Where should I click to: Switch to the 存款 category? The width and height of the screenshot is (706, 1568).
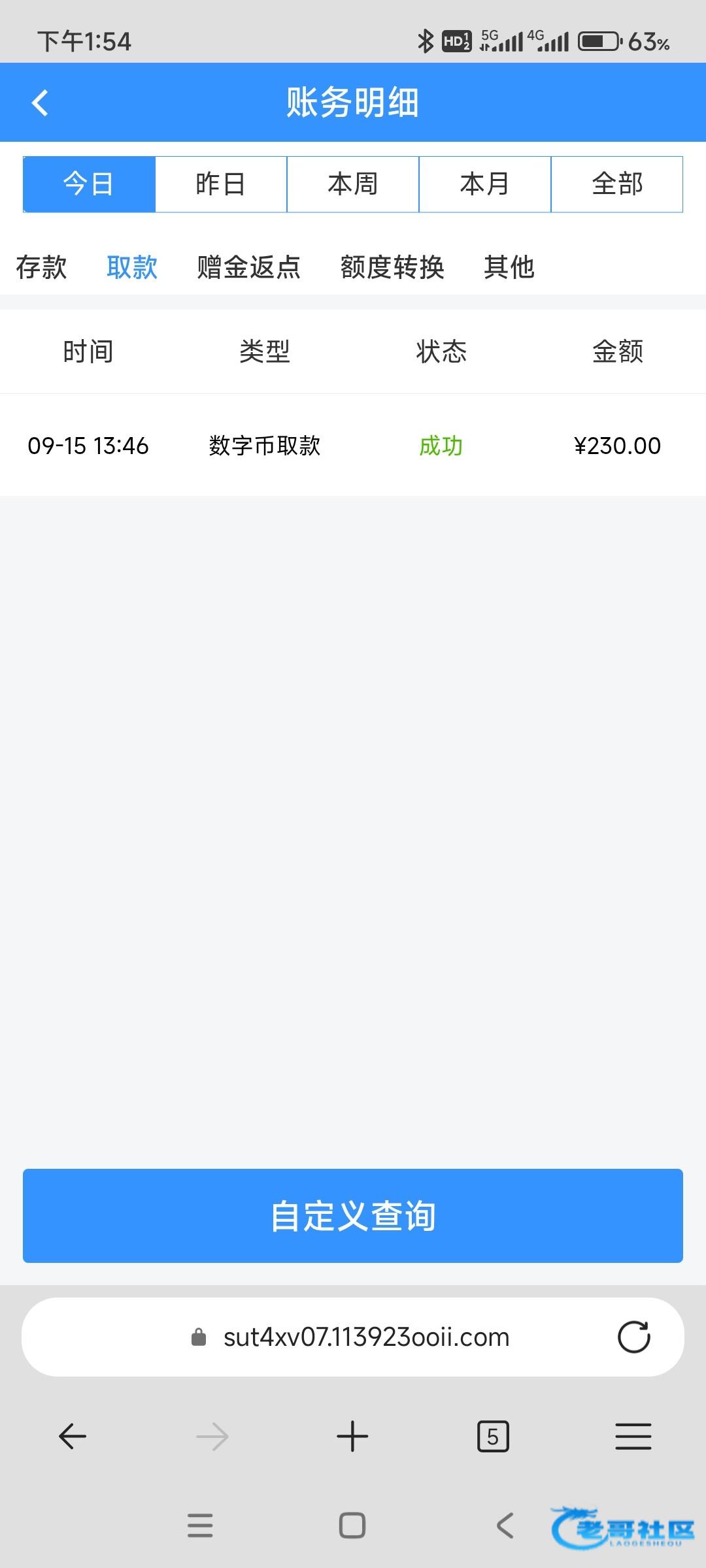click(x=41, y=267)
